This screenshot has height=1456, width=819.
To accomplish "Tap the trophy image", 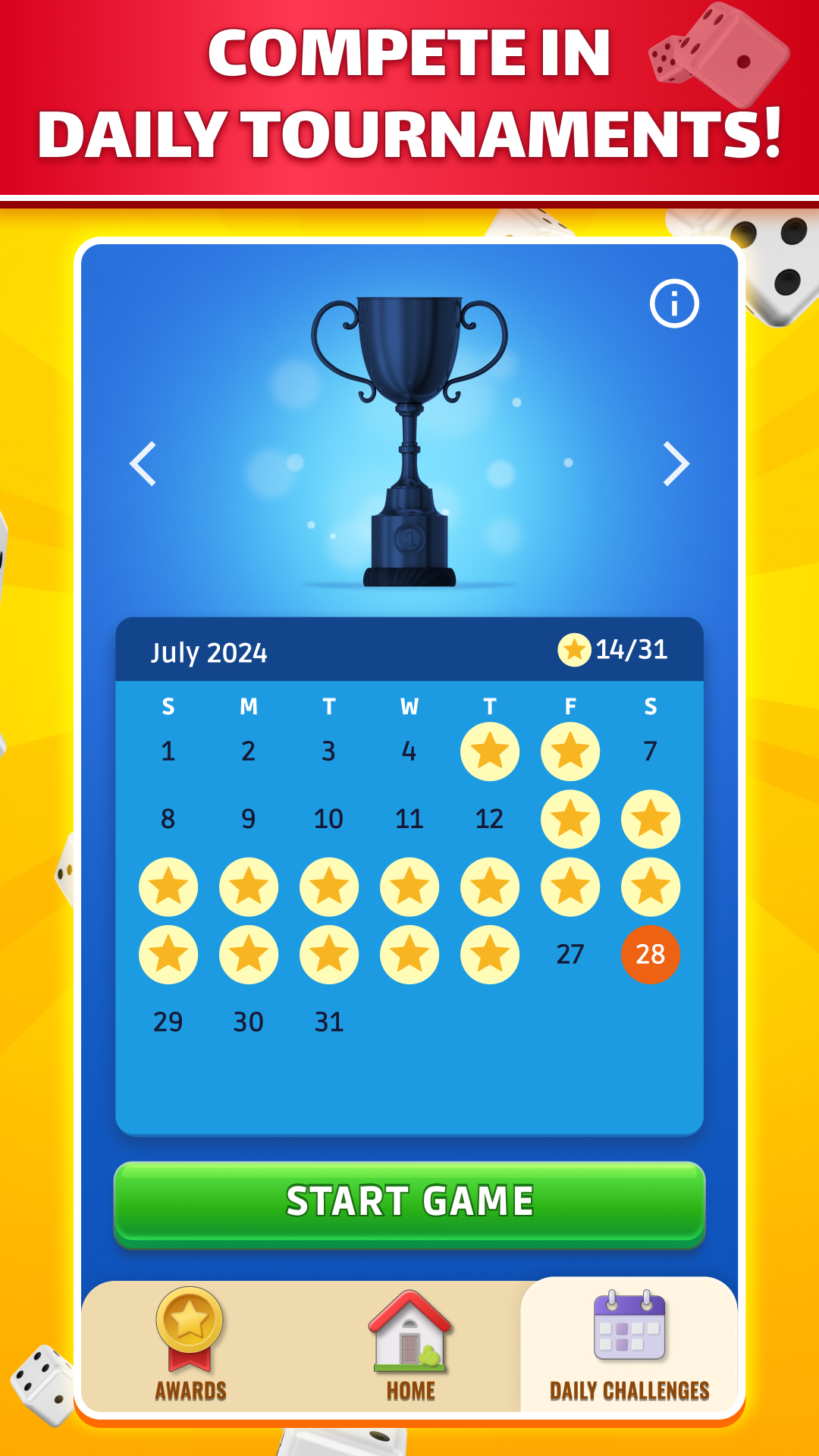I will [409, 440].
